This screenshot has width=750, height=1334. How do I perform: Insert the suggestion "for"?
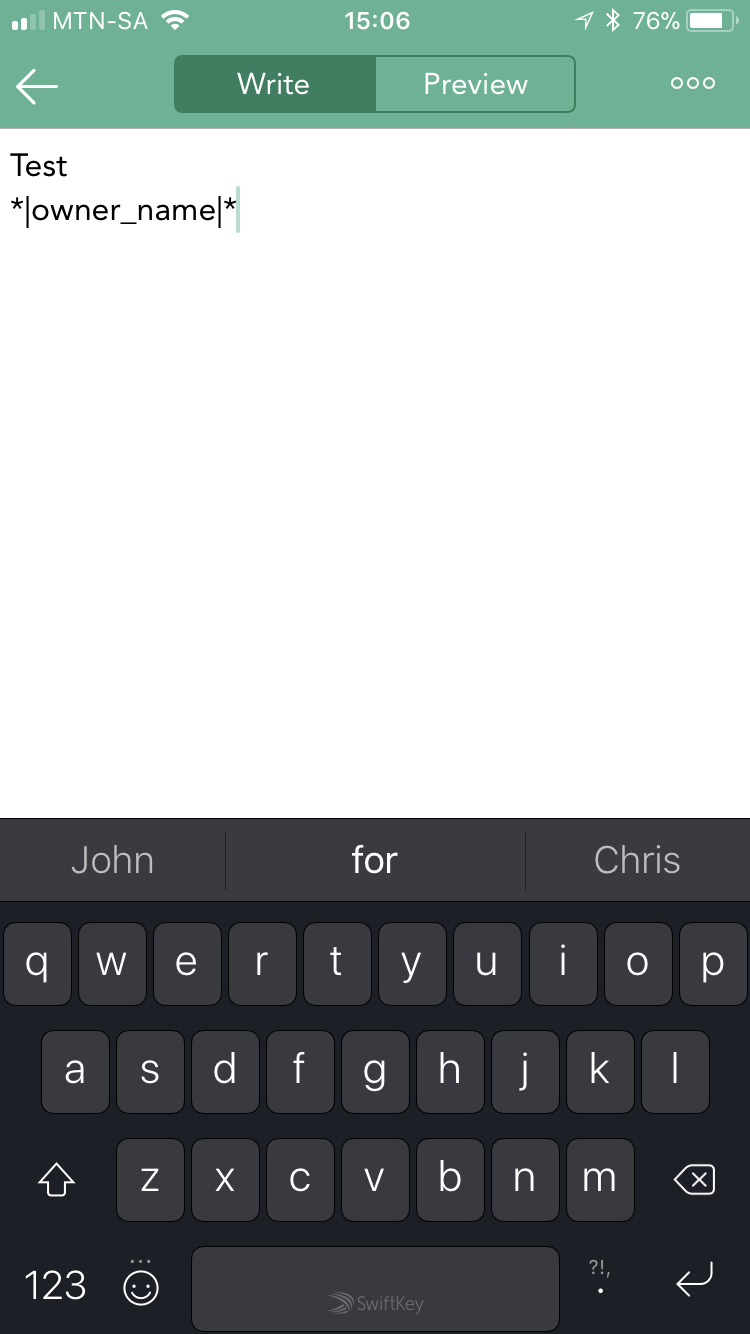pyautogui.click(x=375, y=860)
